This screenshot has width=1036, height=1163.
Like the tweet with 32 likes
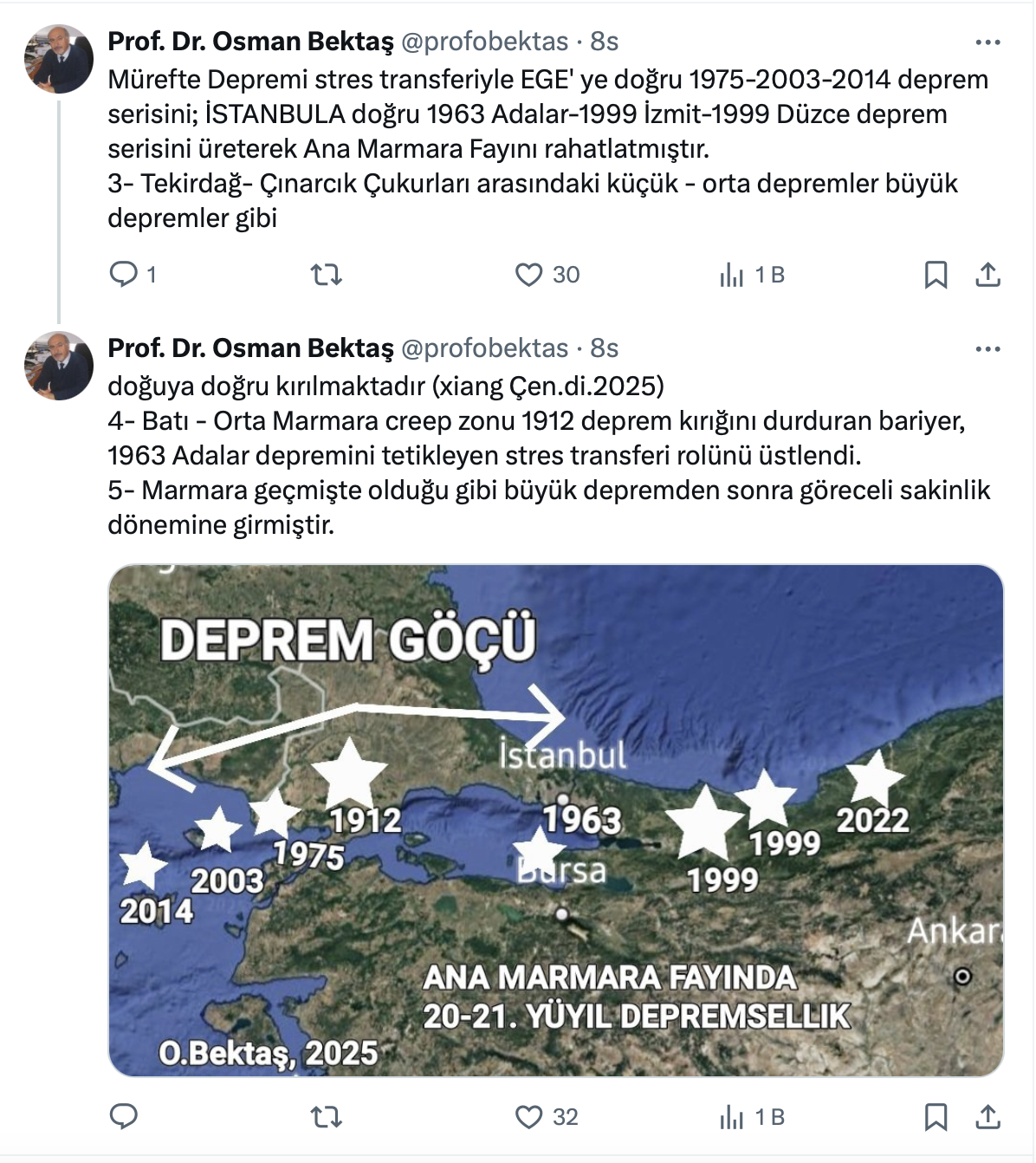(x=528, y=1117)
